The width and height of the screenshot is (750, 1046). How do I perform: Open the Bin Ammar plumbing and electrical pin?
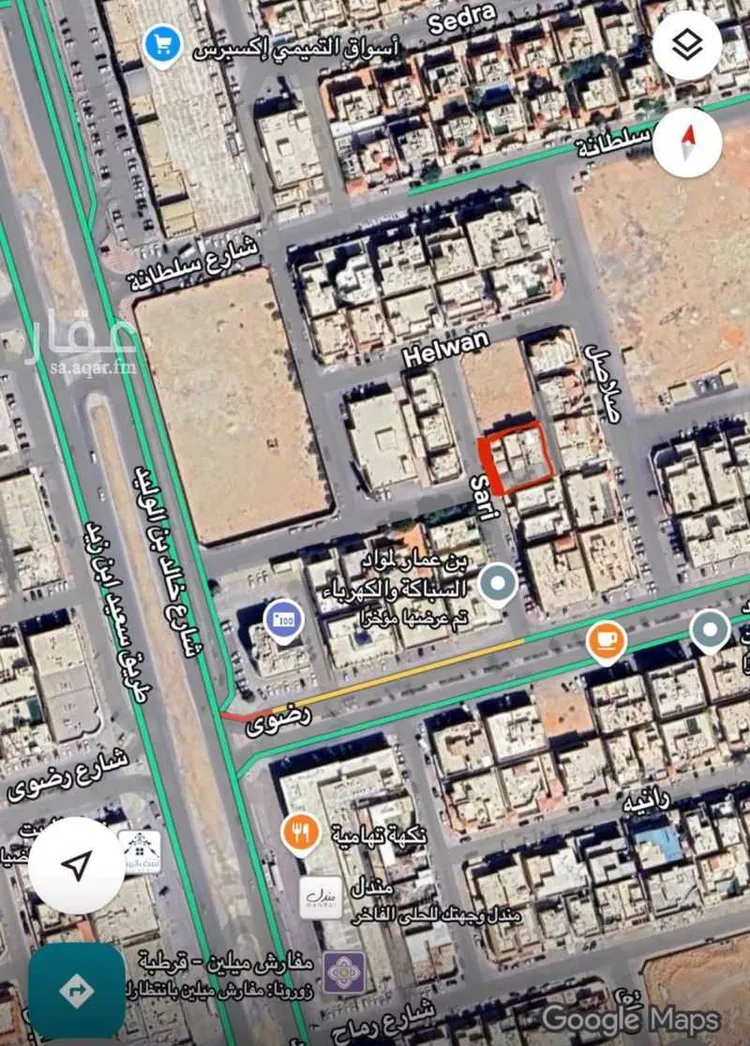pyautogui.click(x=497, y=583)
